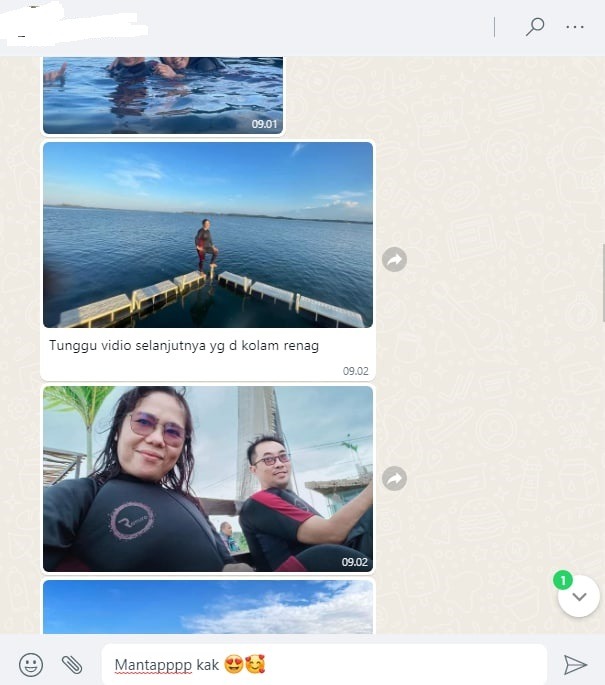Viewport: 605px width, 685px height.
Task: Open the partially visible swimming photo from 09.01
Action: click(163, 95)
